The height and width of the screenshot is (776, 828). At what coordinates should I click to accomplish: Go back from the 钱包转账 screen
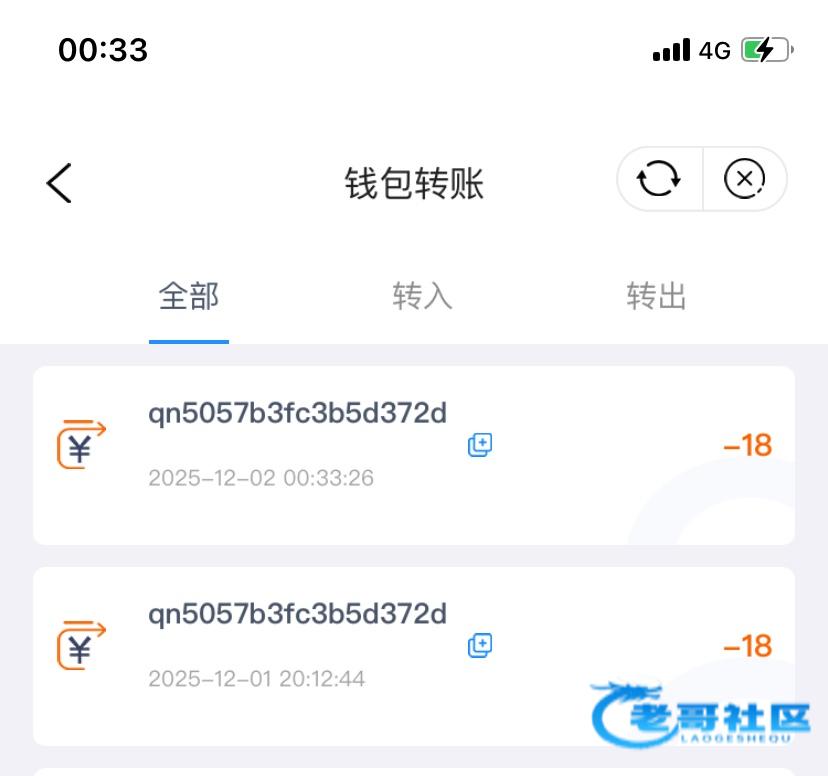click(x=60, y=183)
